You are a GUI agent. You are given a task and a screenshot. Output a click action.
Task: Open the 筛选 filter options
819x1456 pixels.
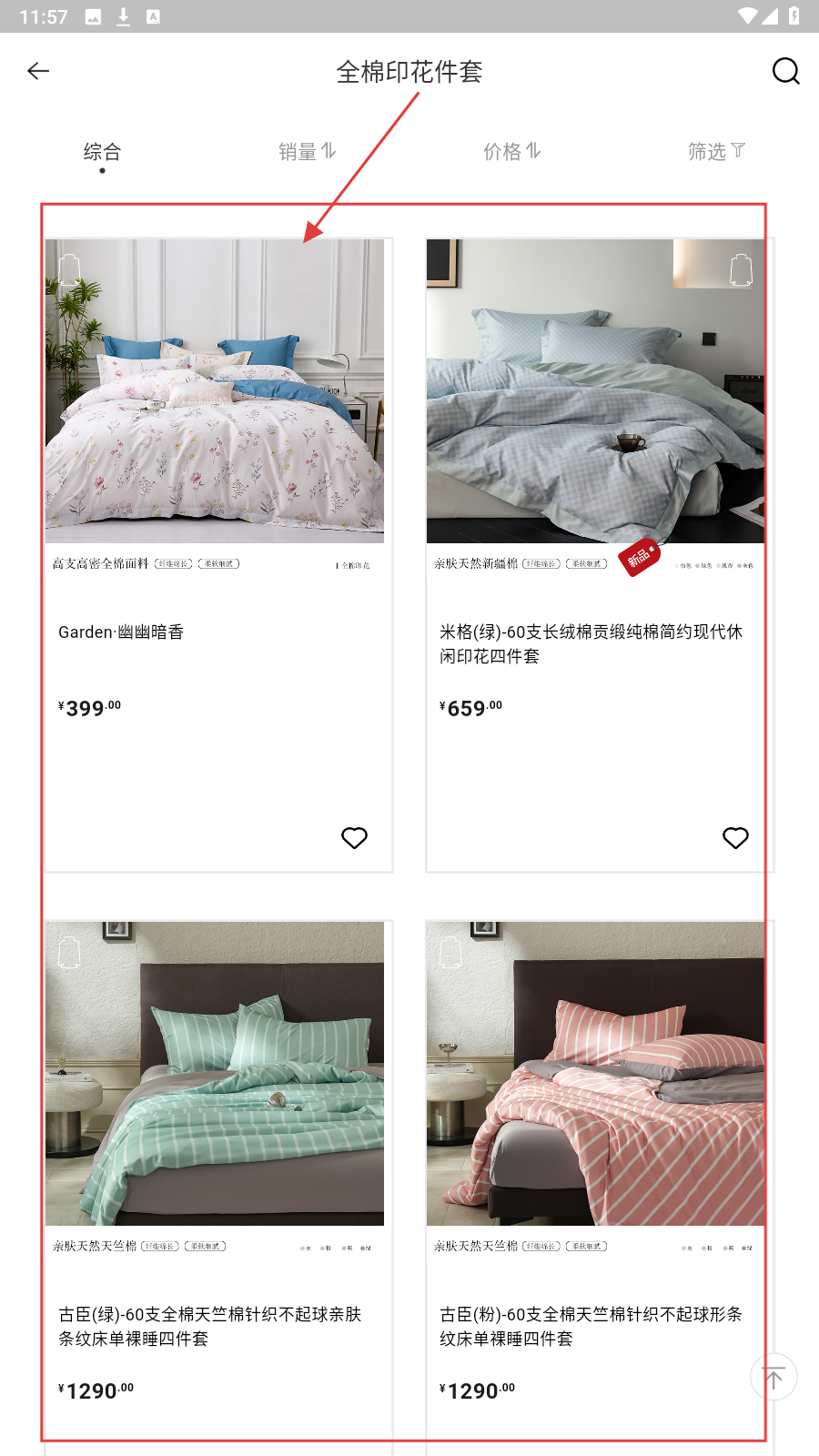(716, 152)
